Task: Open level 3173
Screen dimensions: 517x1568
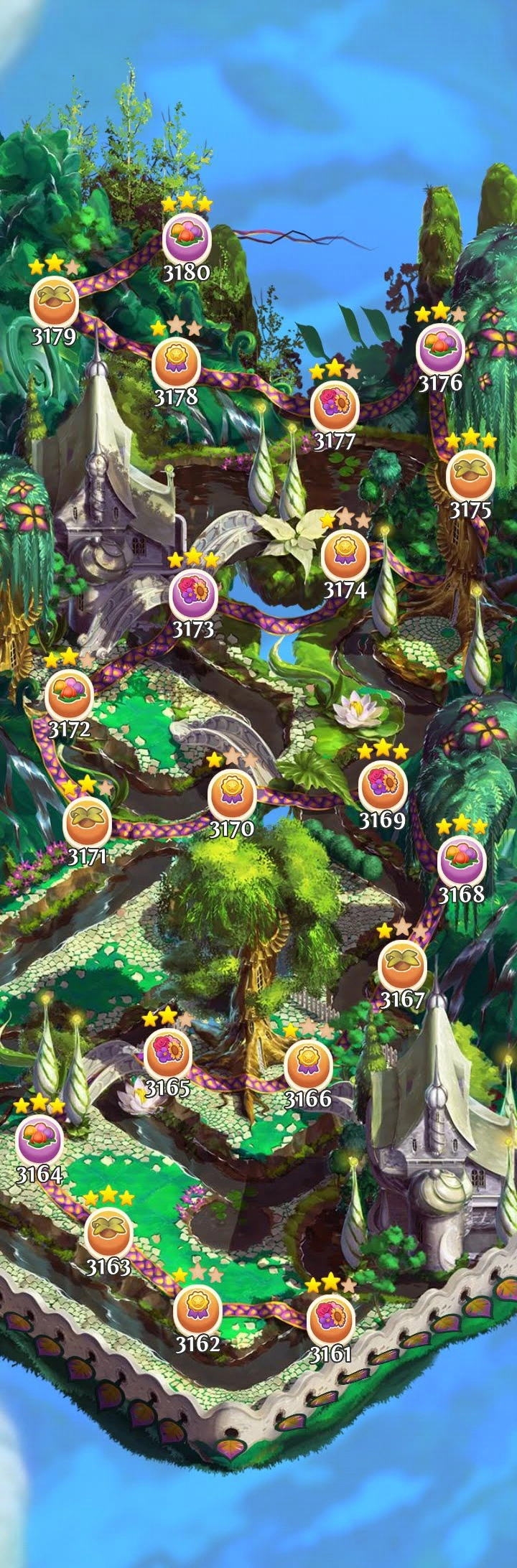Action: pyautogui.click(x=193, y=595)
